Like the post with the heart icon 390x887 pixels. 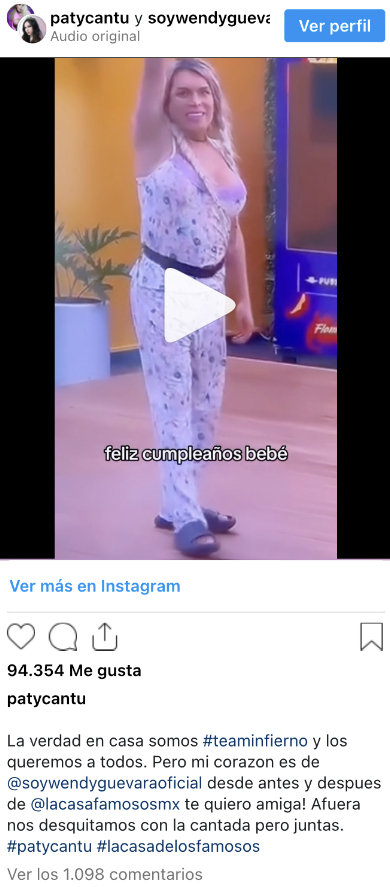(21, 636)
